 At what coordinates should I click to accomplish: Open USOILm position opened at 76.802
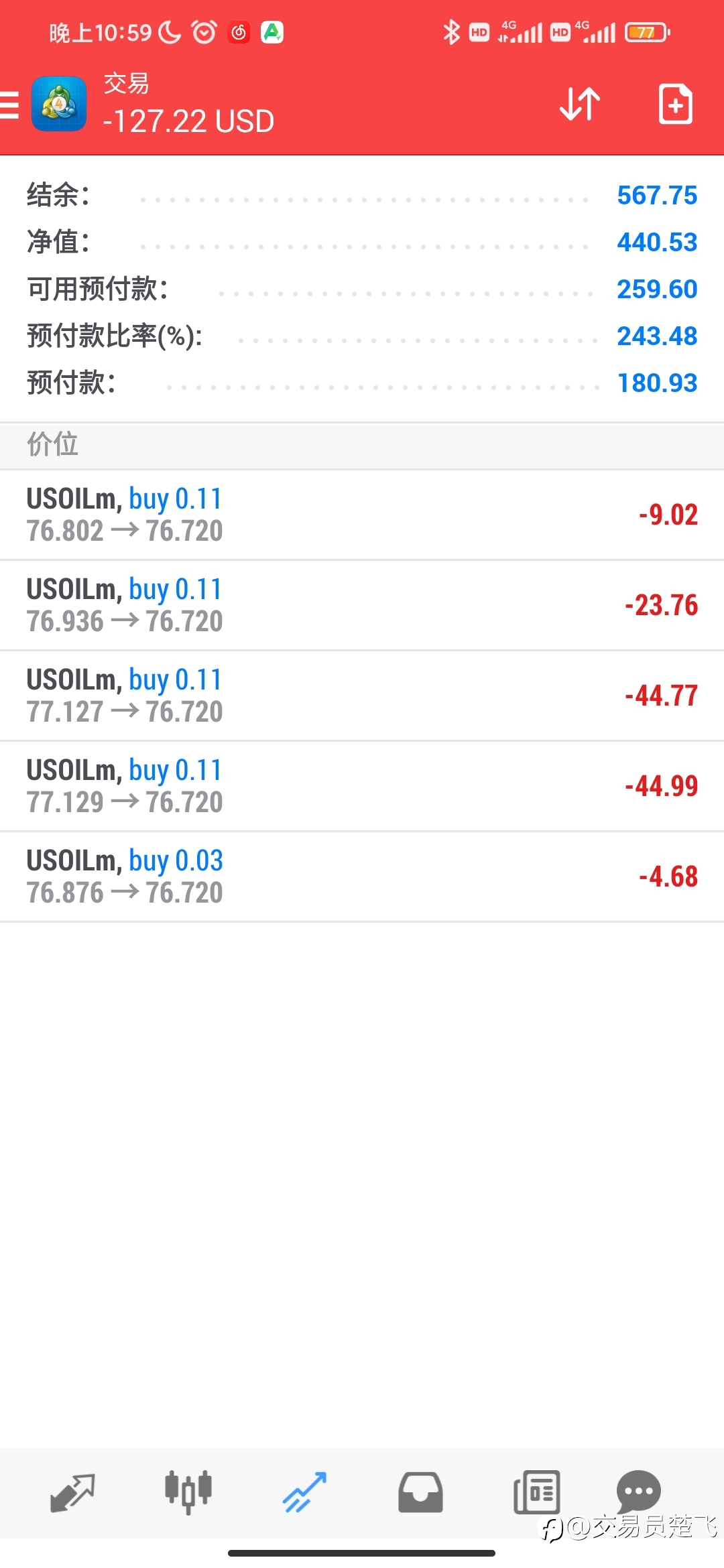pos(362,515)
